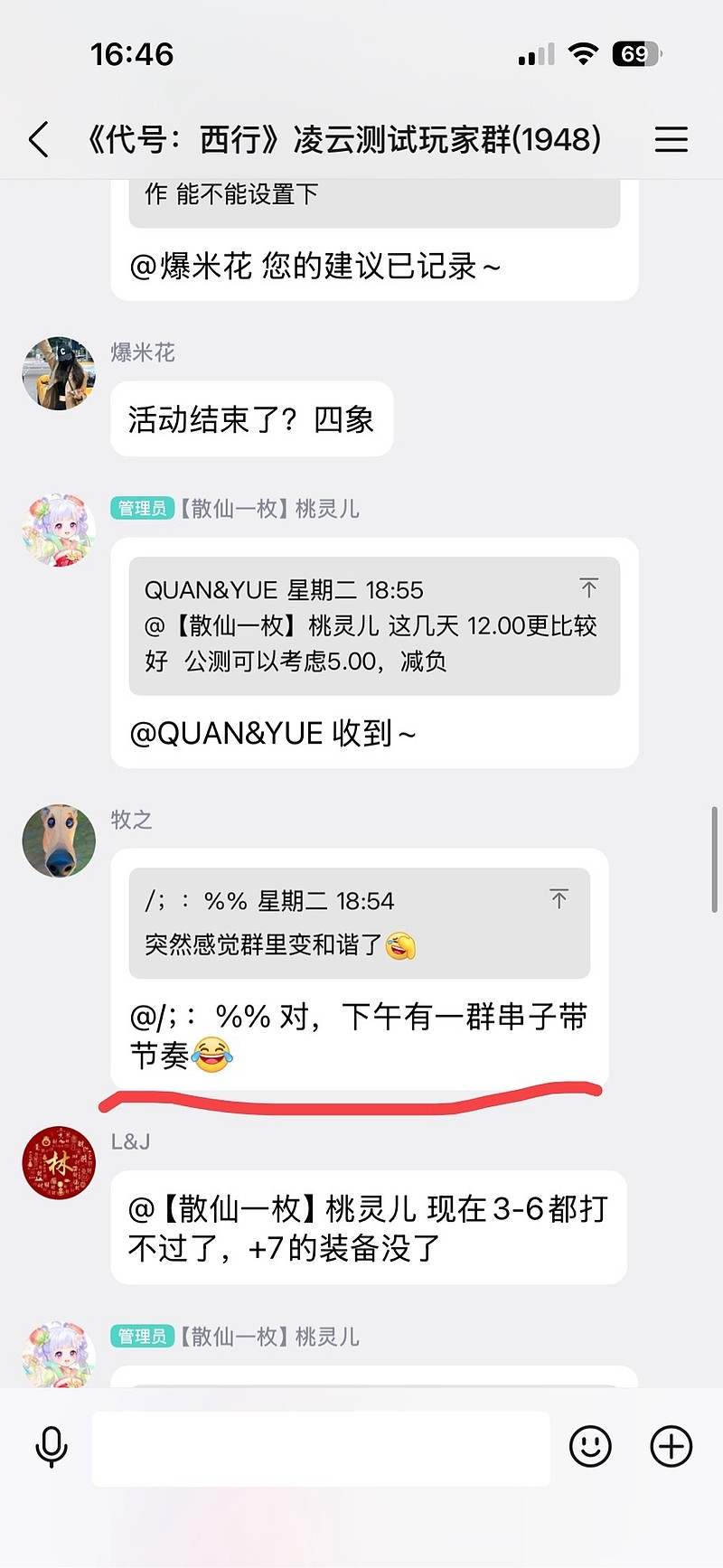The width and height of the screenshot is (723, 1568).
Task: Open L&J's red avatar
Action: pos(59,1163)
